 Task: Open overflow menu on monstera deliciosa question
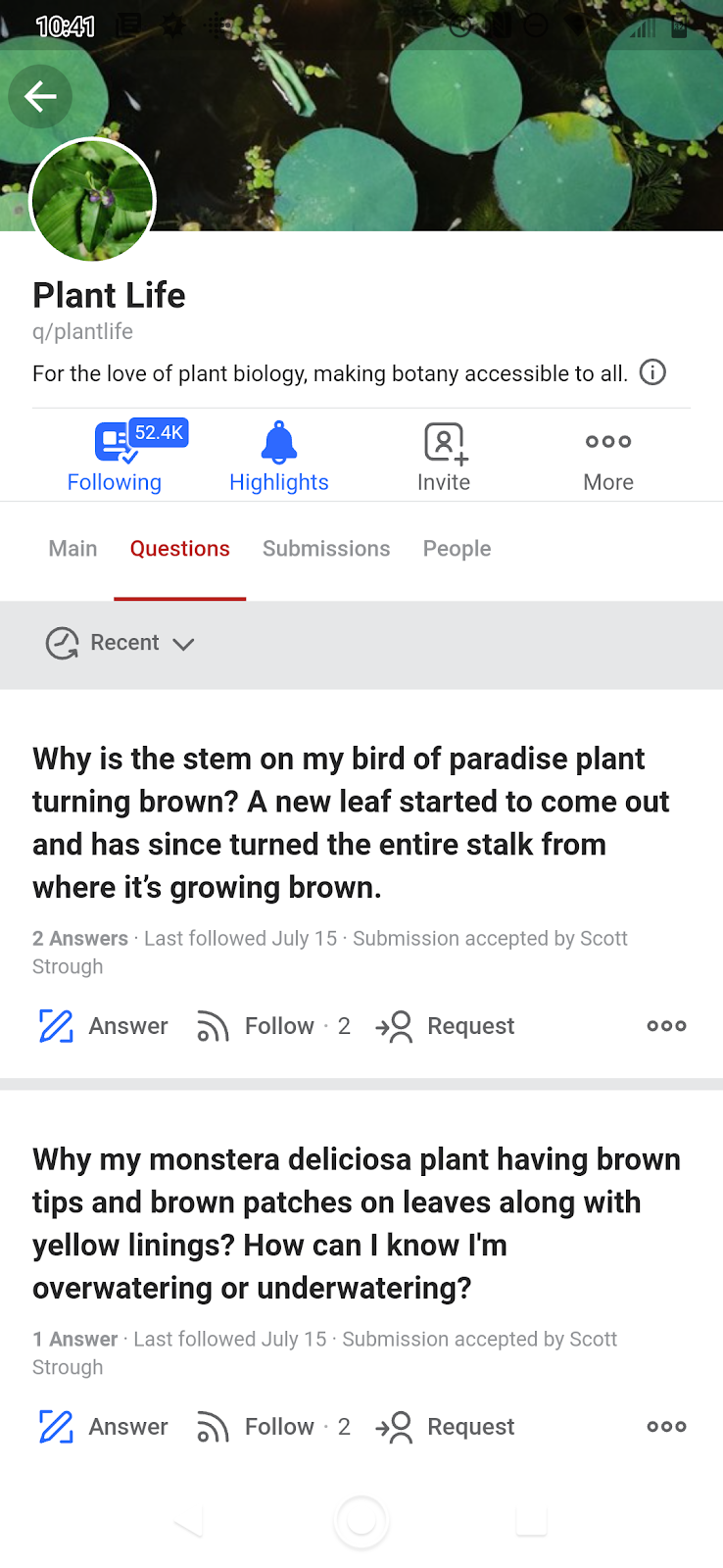[x=666, y=1427]
